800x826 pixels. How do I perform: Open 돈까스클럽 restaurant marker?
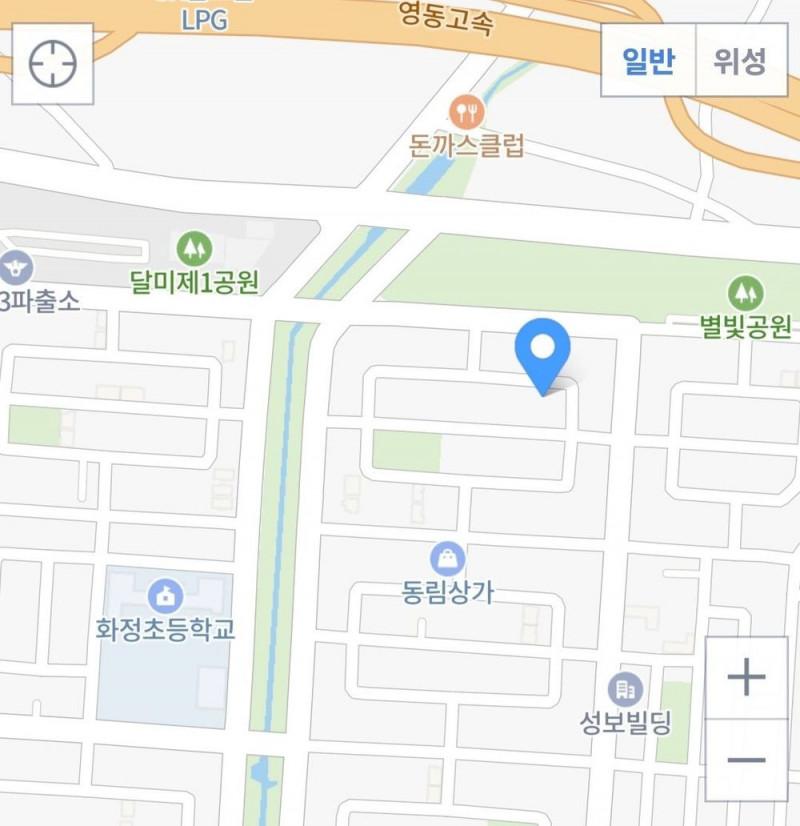[x=466, y=108]
